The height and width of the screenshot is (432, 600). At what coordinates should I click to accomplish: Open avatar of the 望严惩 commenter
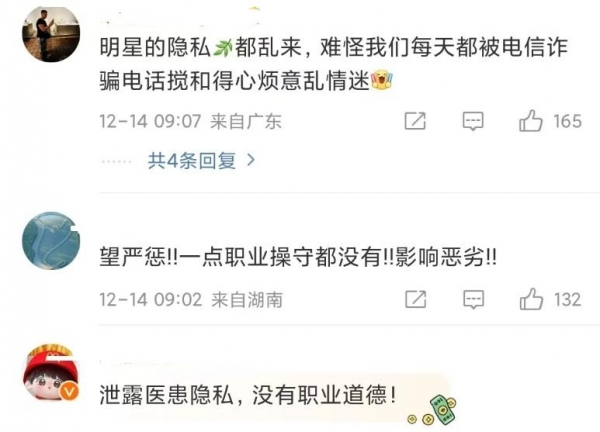tap(51, 240)
